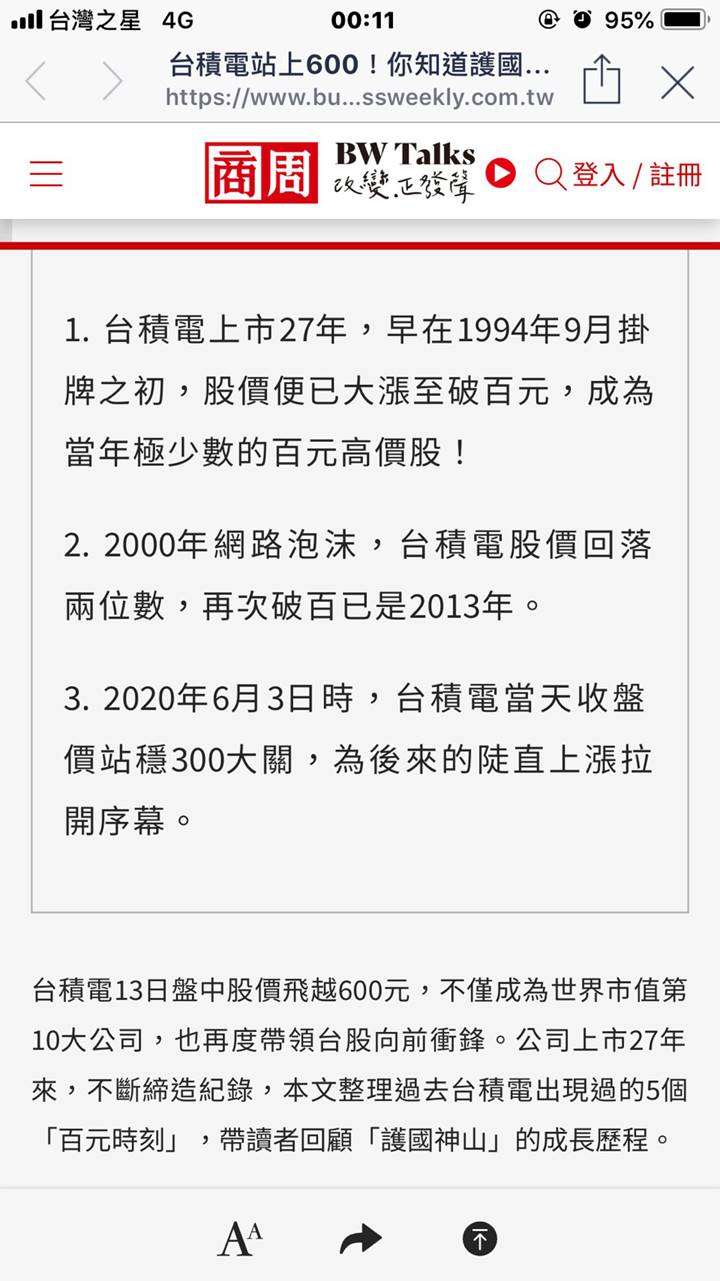This screenshot has width=720, height=1281.
Task: Adjust article font size
Action: click(x=240, y=1240)
